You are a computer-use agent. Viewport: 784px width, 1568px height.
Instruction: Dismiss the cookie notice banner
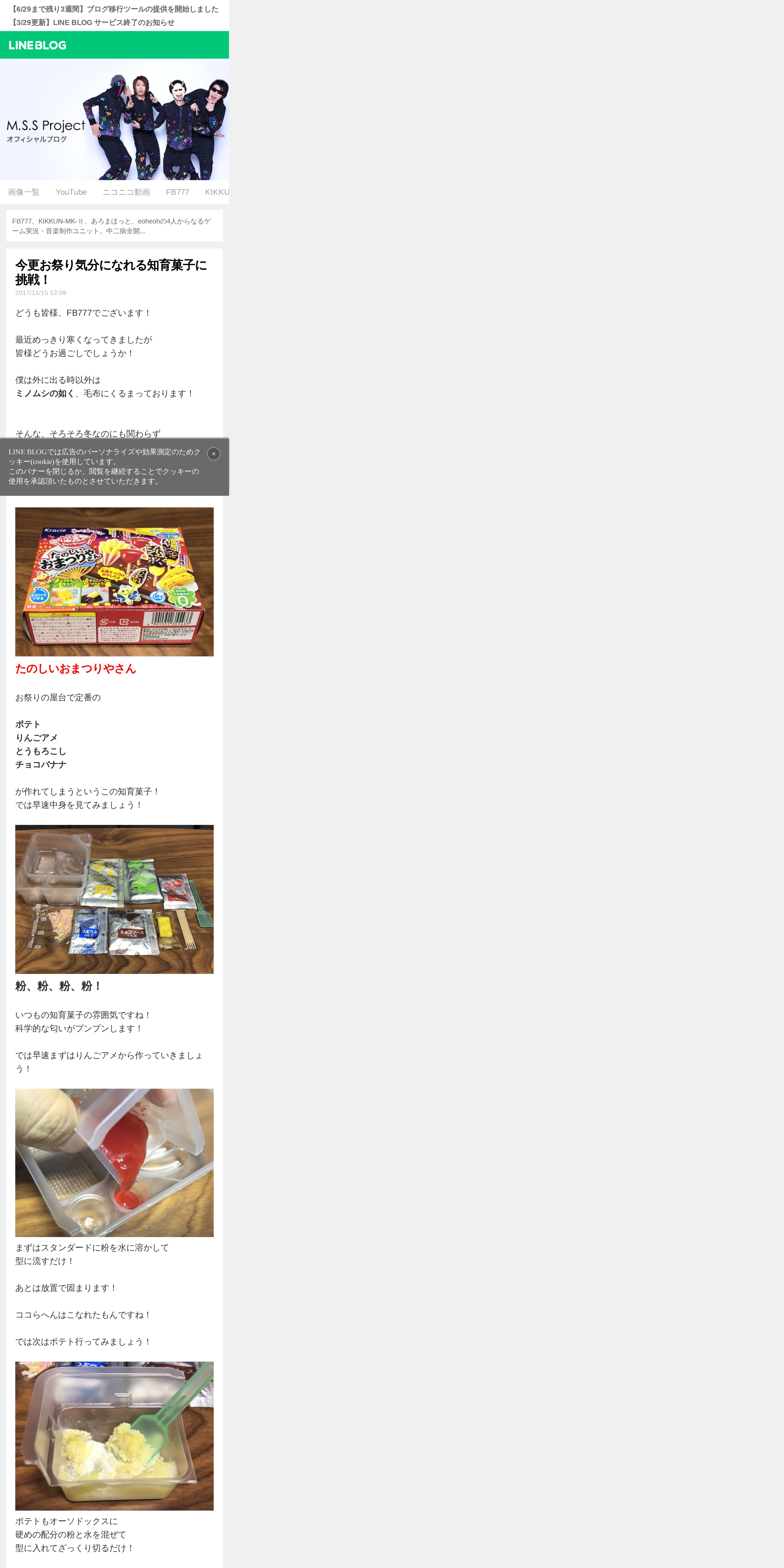coord(214,453)
